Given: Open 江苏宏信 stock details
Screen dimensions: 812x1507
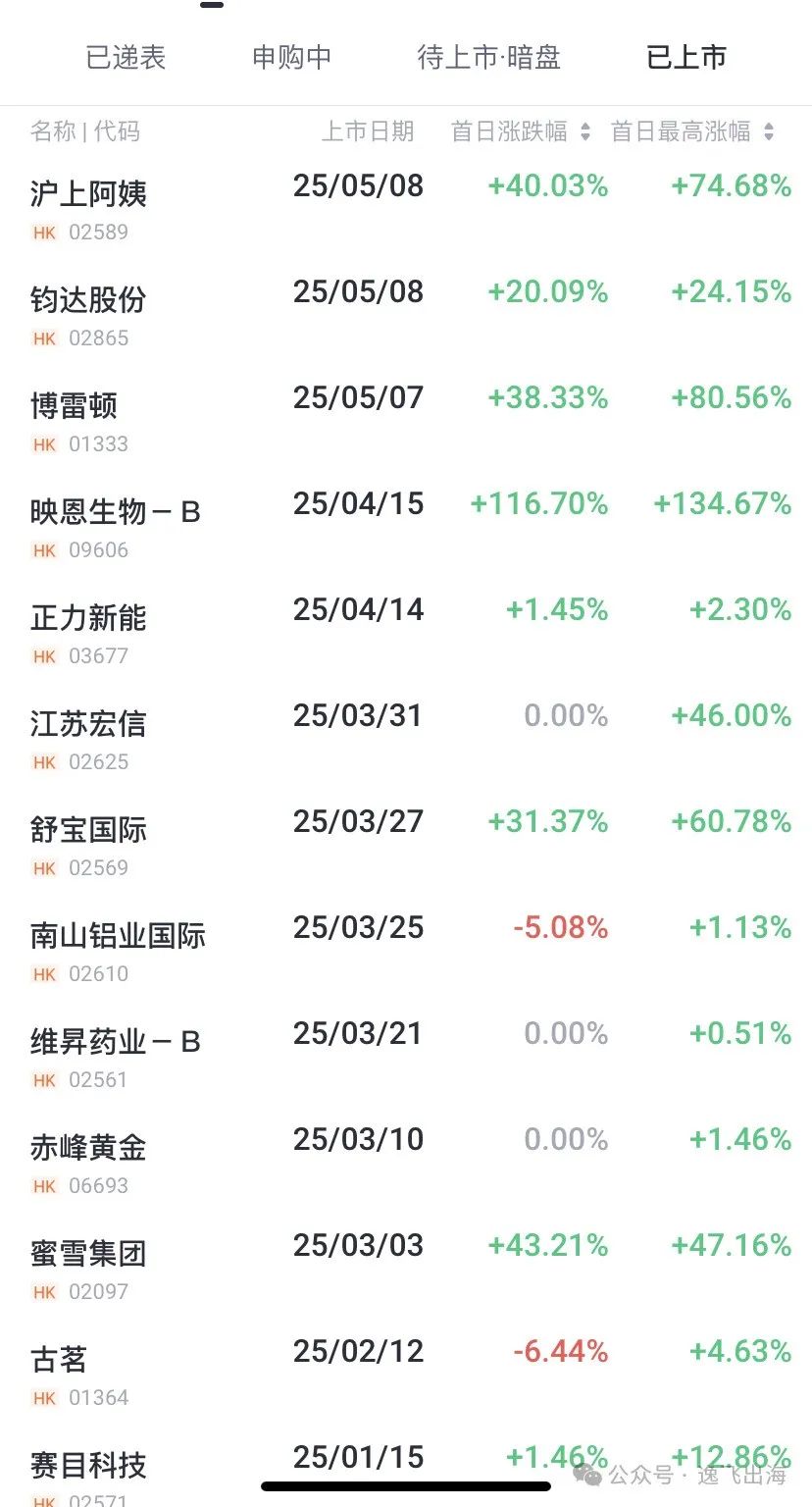Looking at the screenshot, I should pyautogui.click(x=406, y=738).
